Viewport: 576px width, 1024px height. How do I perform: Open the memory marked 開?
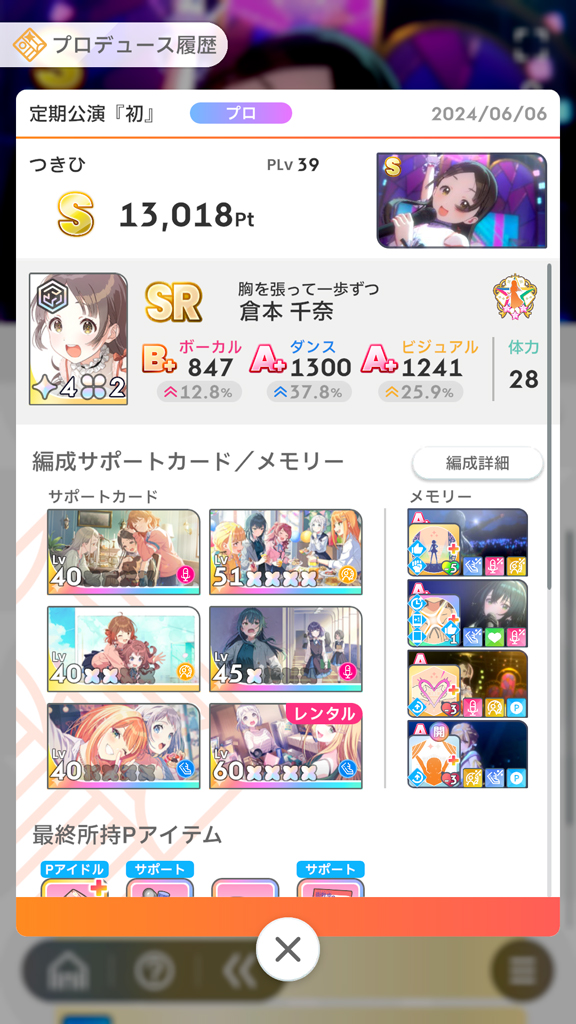(x=468, y=754)
